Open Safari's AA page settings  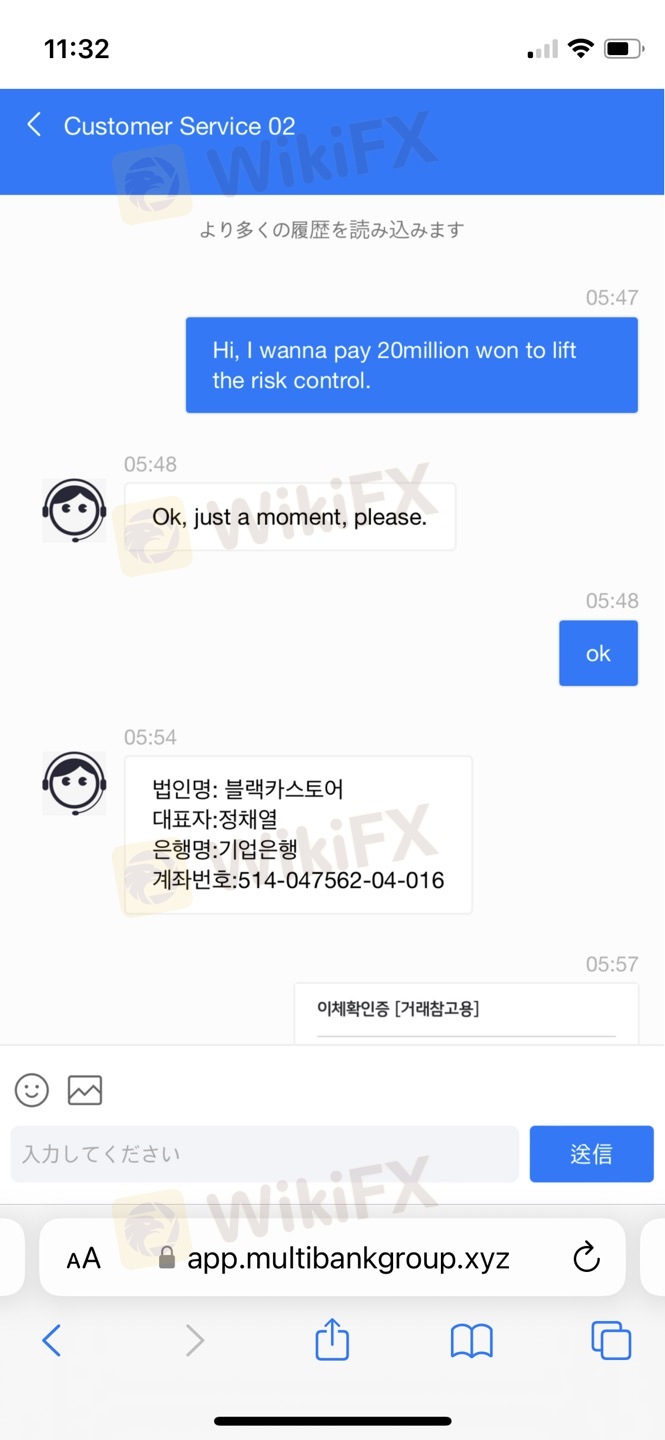(84, 1258)
